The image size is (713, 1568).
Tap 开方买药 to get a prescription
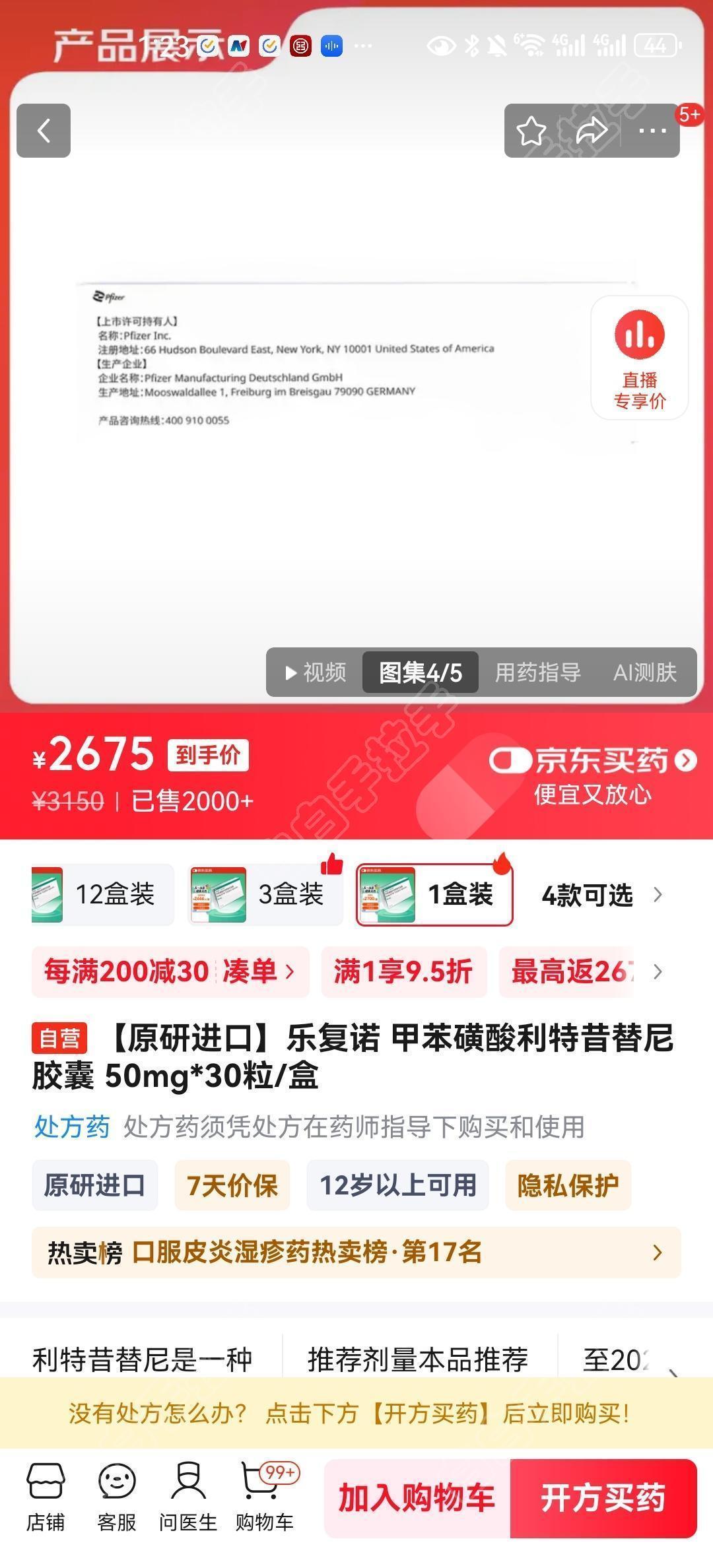point(603,1498)
